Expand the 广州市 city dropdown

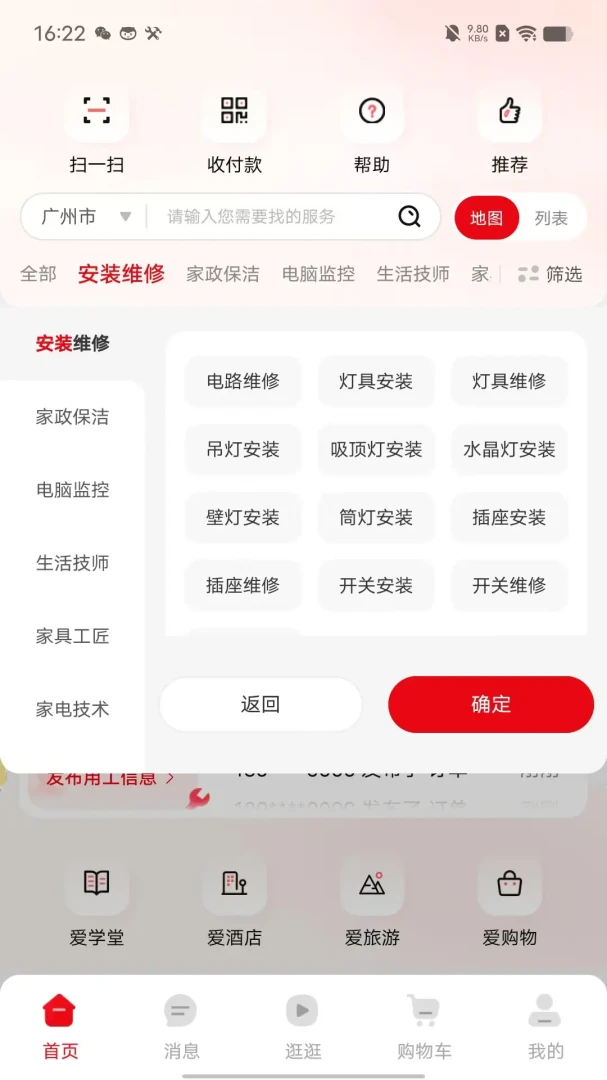[x=85, y=217]
